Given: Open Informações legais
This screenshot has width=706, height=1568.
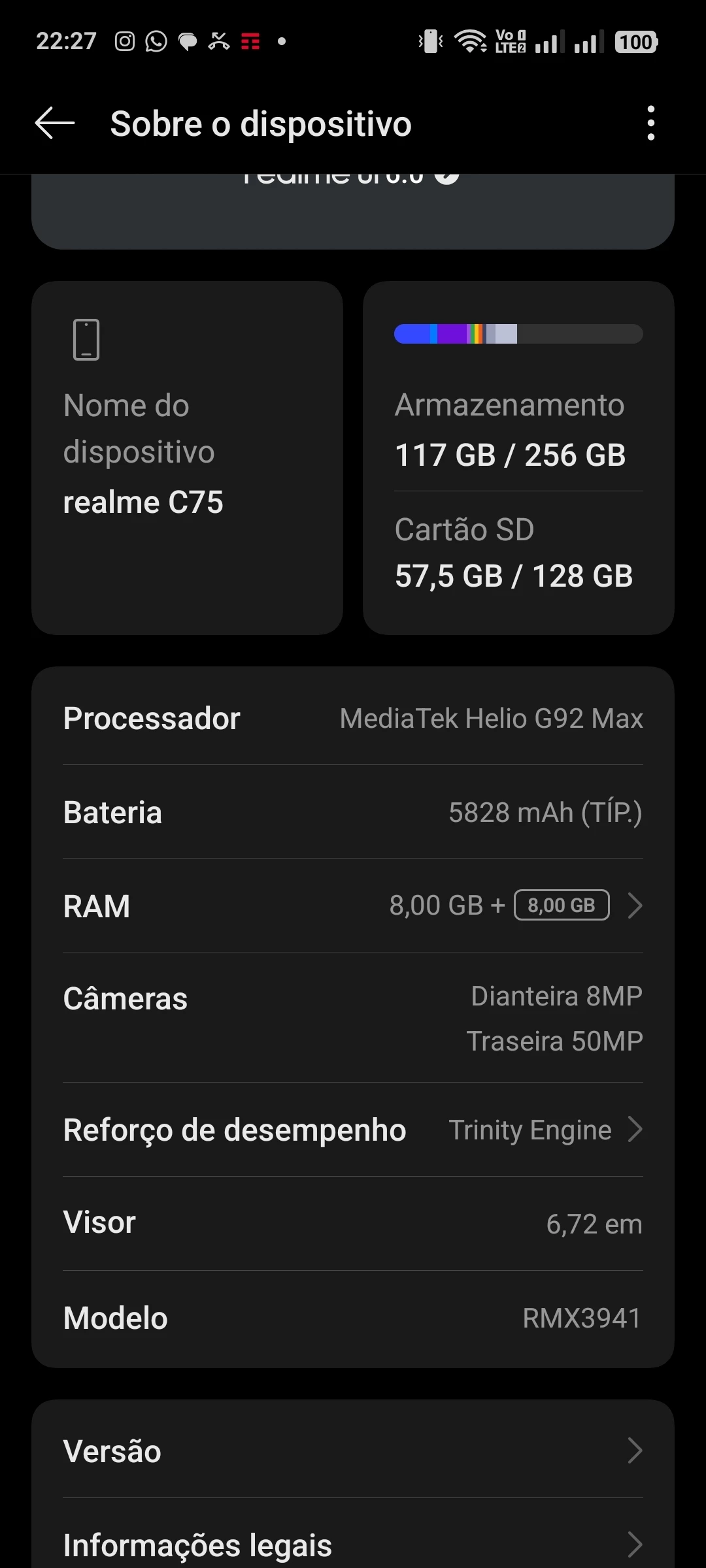Looking at the screenshot, I should click(353, 1544).
